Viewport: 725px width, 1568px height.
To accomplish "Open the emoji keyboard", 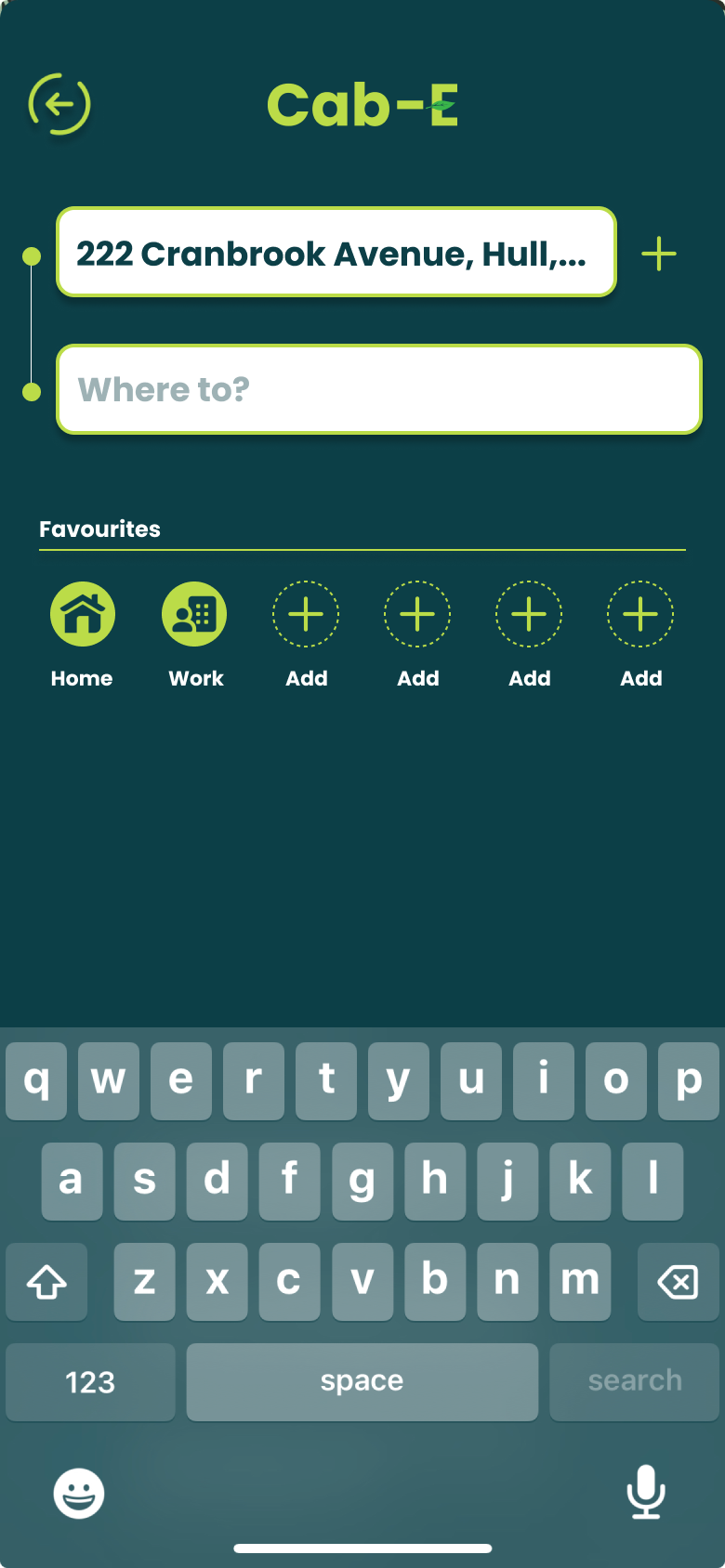I will [79, 1493].
